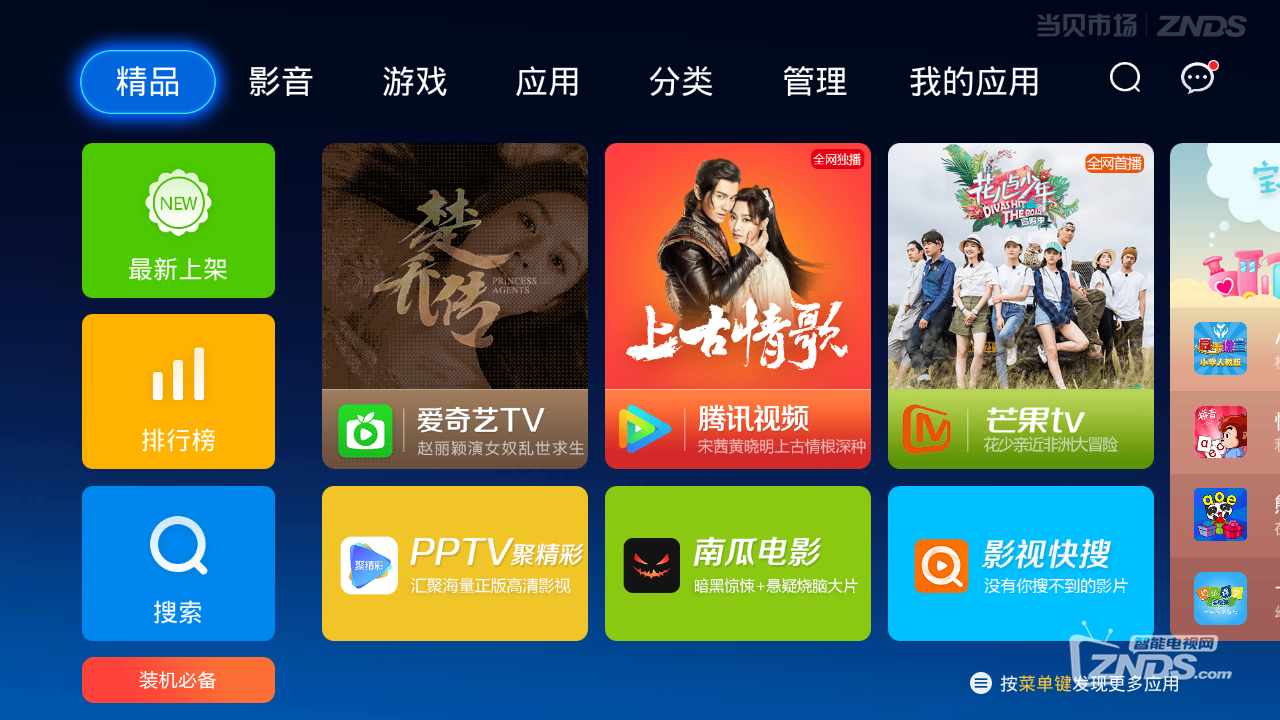Open the 影视快搜 card
The height and width of the screenshot is (720, 1280).
1021,563
